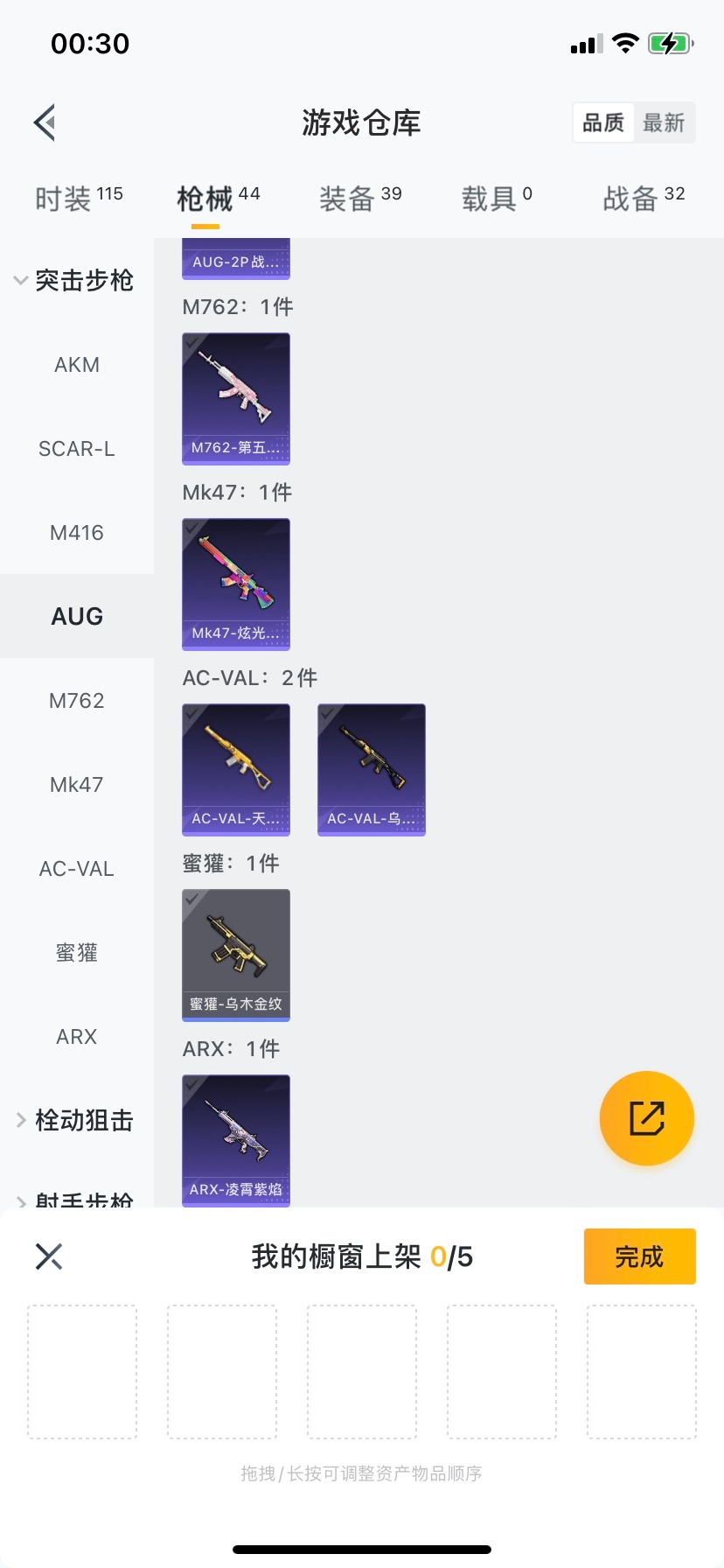Confirm showcase with 完成
724x1568 pixels.
pyautogui.click(x=639, y=1257)
